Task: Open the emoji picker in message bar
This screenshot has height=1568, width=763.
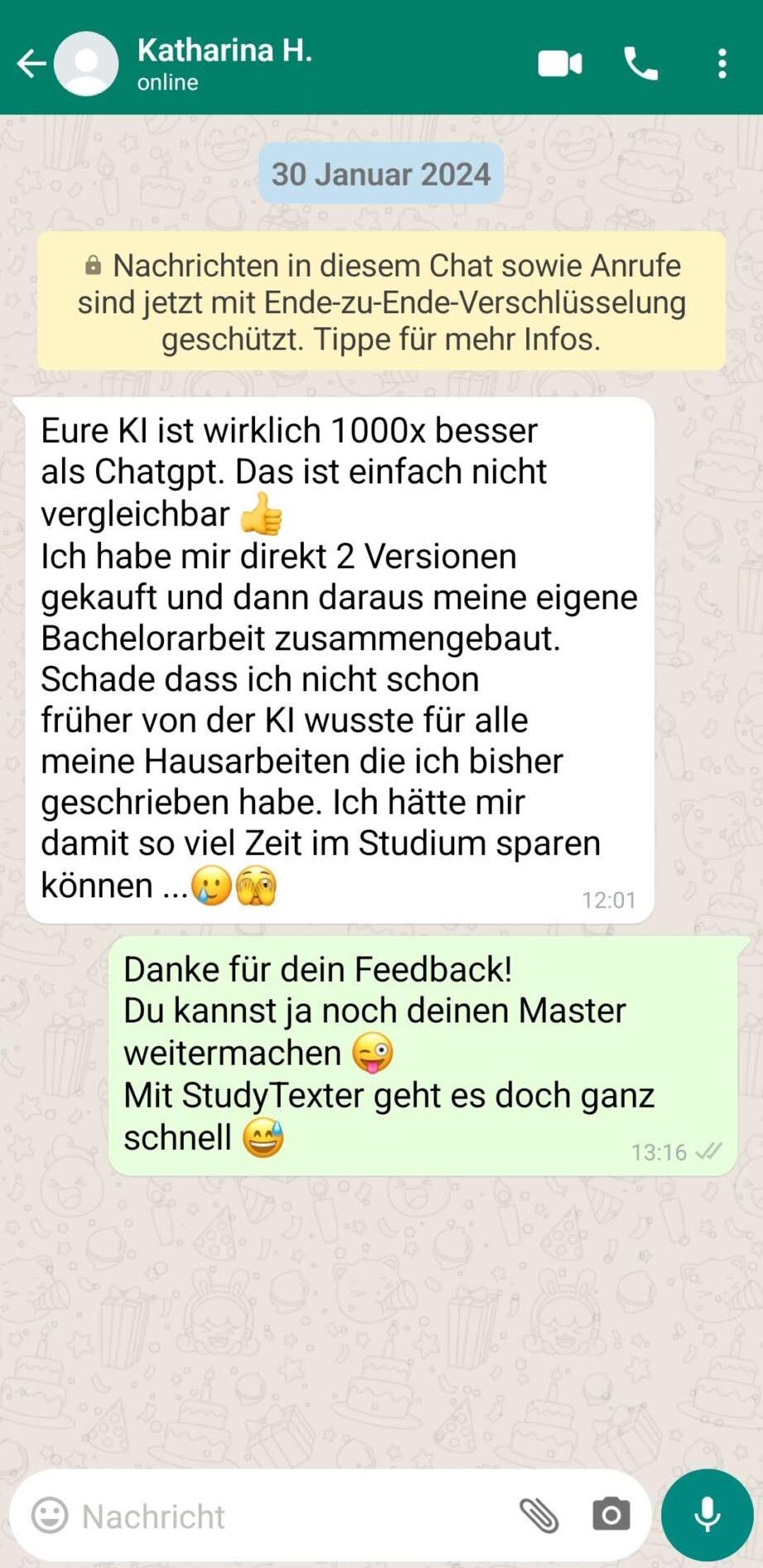Action: [x=51, y=1516]
